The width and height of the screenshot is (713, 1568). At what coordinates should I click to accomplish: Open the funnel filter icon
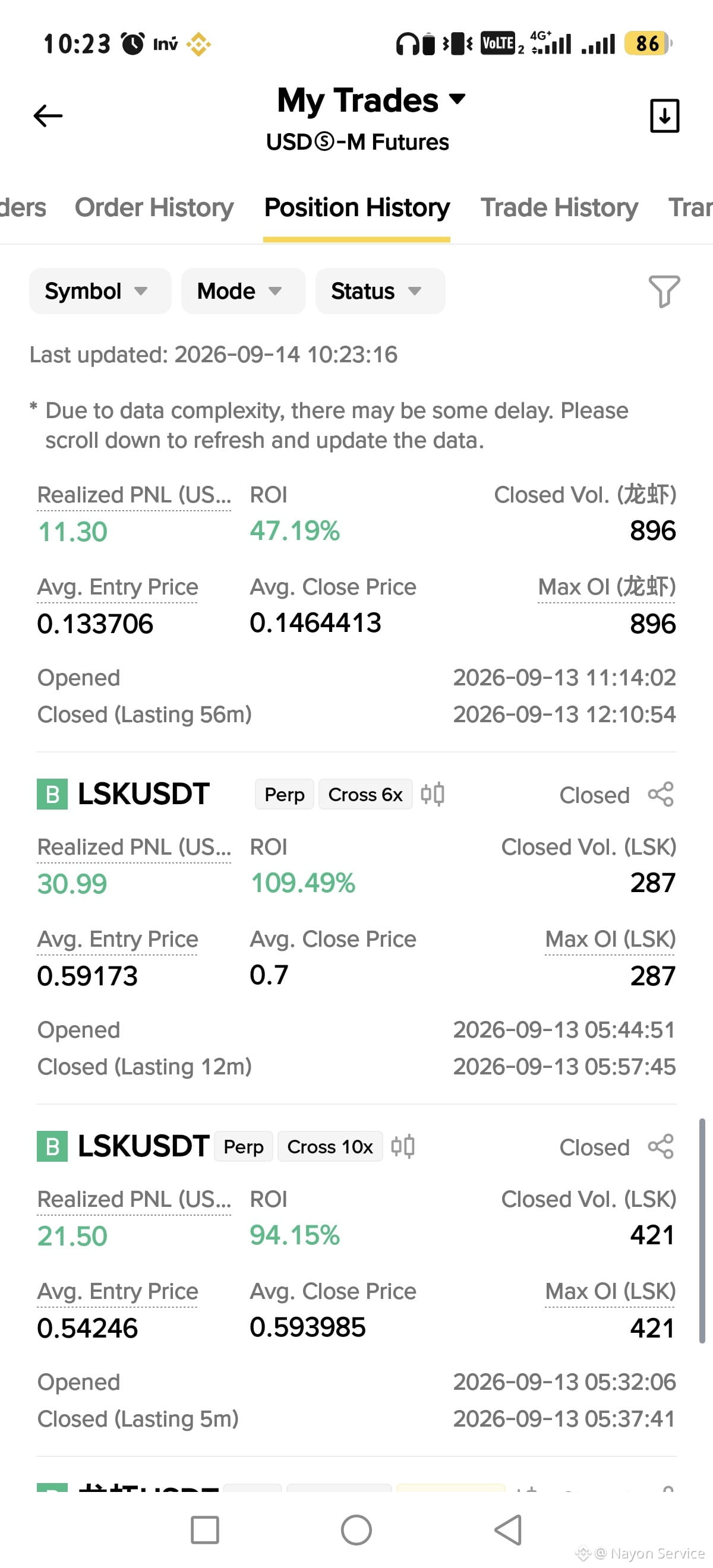click(x=664, y=292)
